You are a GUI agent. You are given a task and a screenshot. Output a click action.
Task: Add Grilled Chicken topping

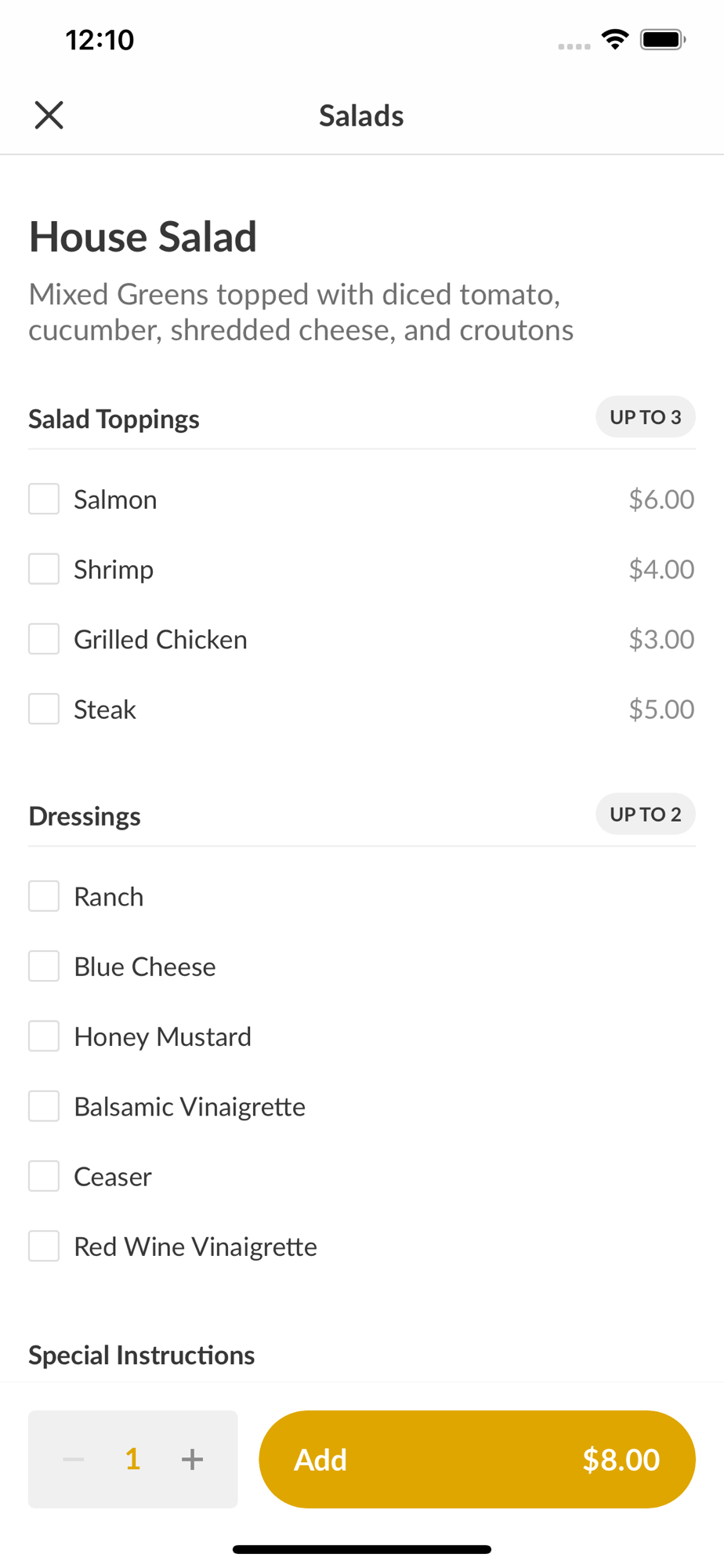44,639
